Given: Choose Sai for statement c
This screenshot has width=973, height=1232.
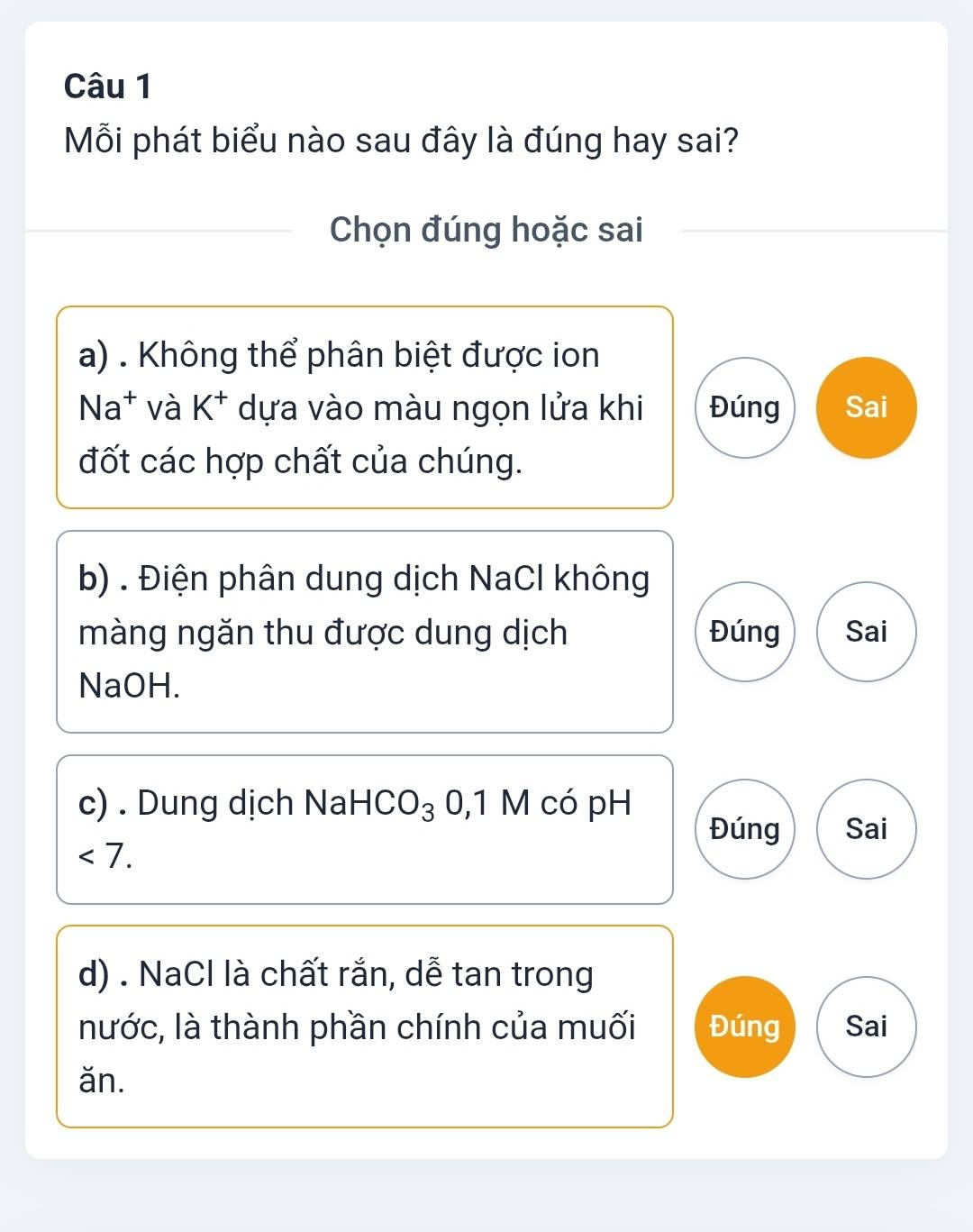Looking at the screenshot, I should [866, 829].
